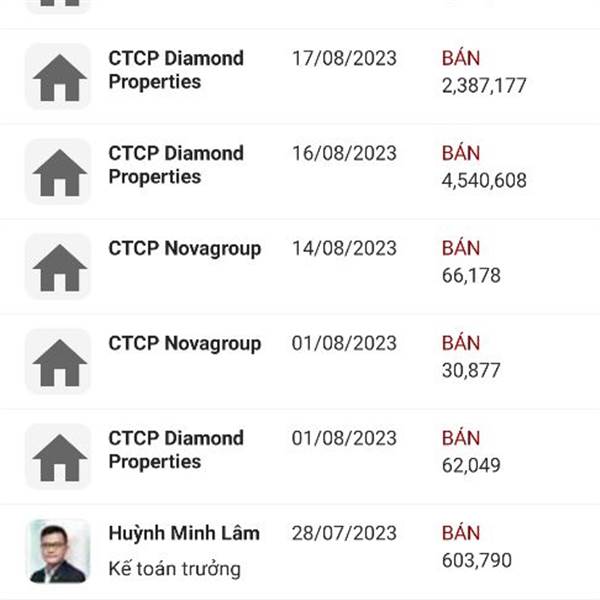This screenshot has width=600, height=600.
Task: Open the Diamond Properties sale of 62,049 shares
Action: click(300, 457)
